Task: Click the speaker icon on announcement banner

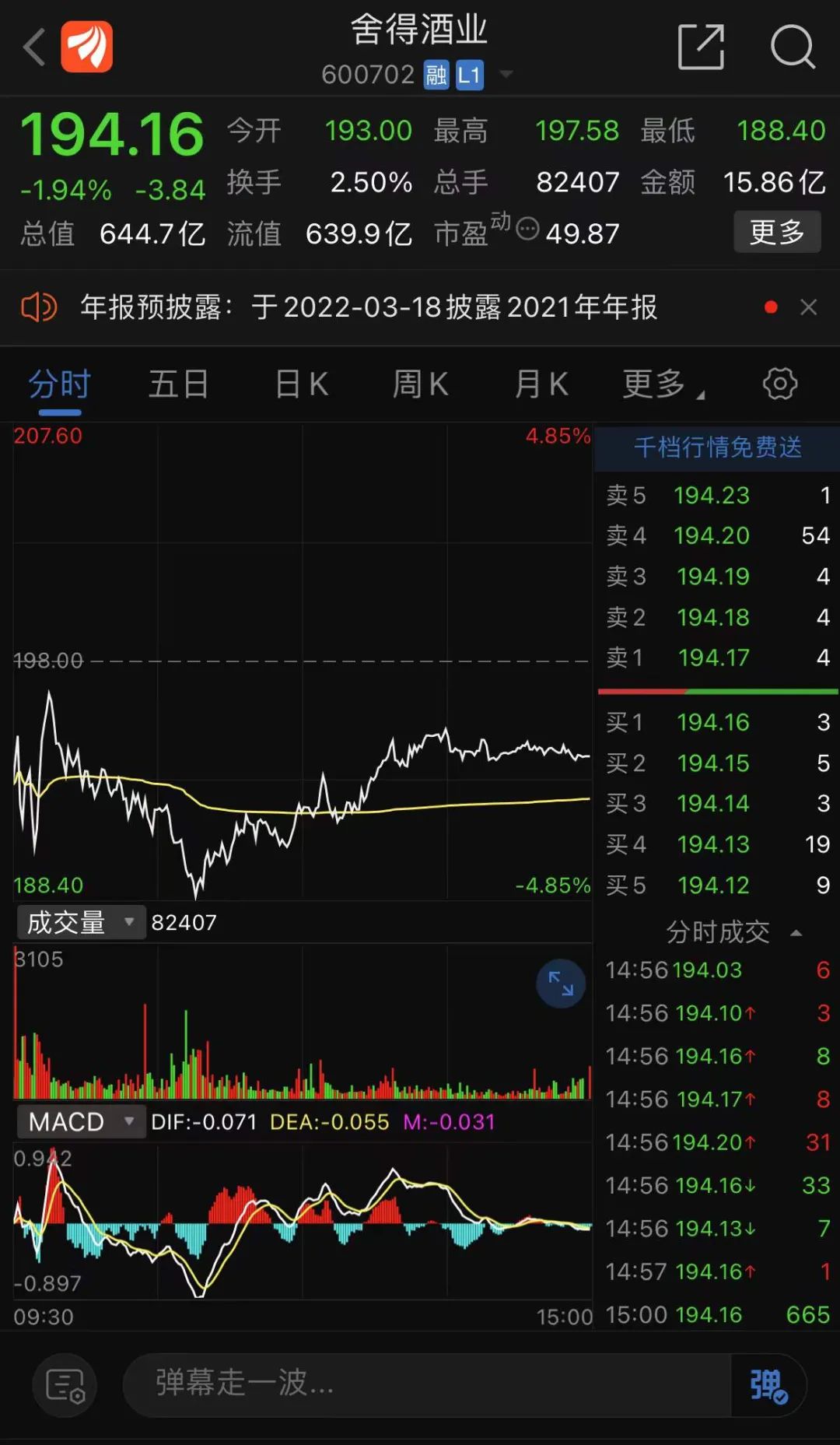Action: (x=39, y=307)
